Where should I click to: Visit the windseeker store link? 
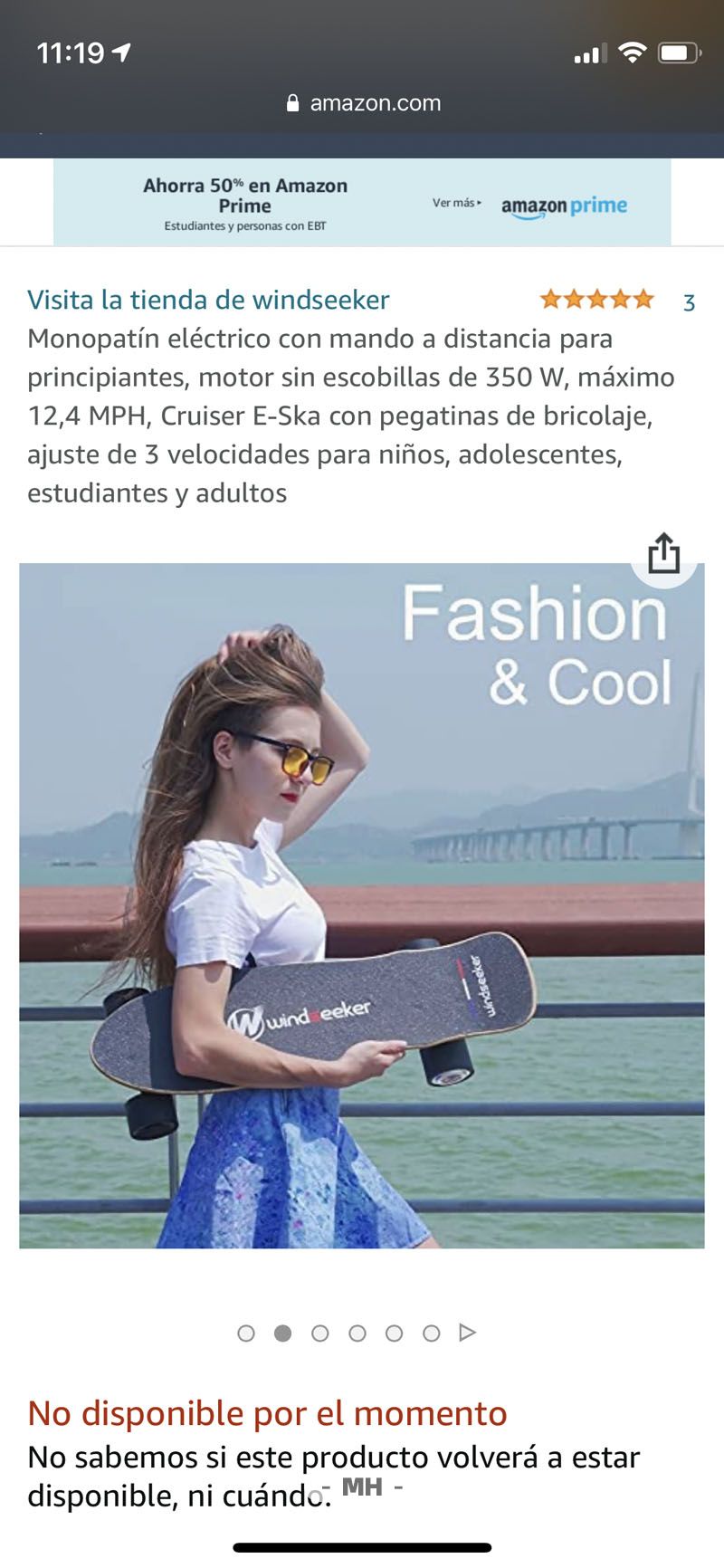[x=208, y=300]
